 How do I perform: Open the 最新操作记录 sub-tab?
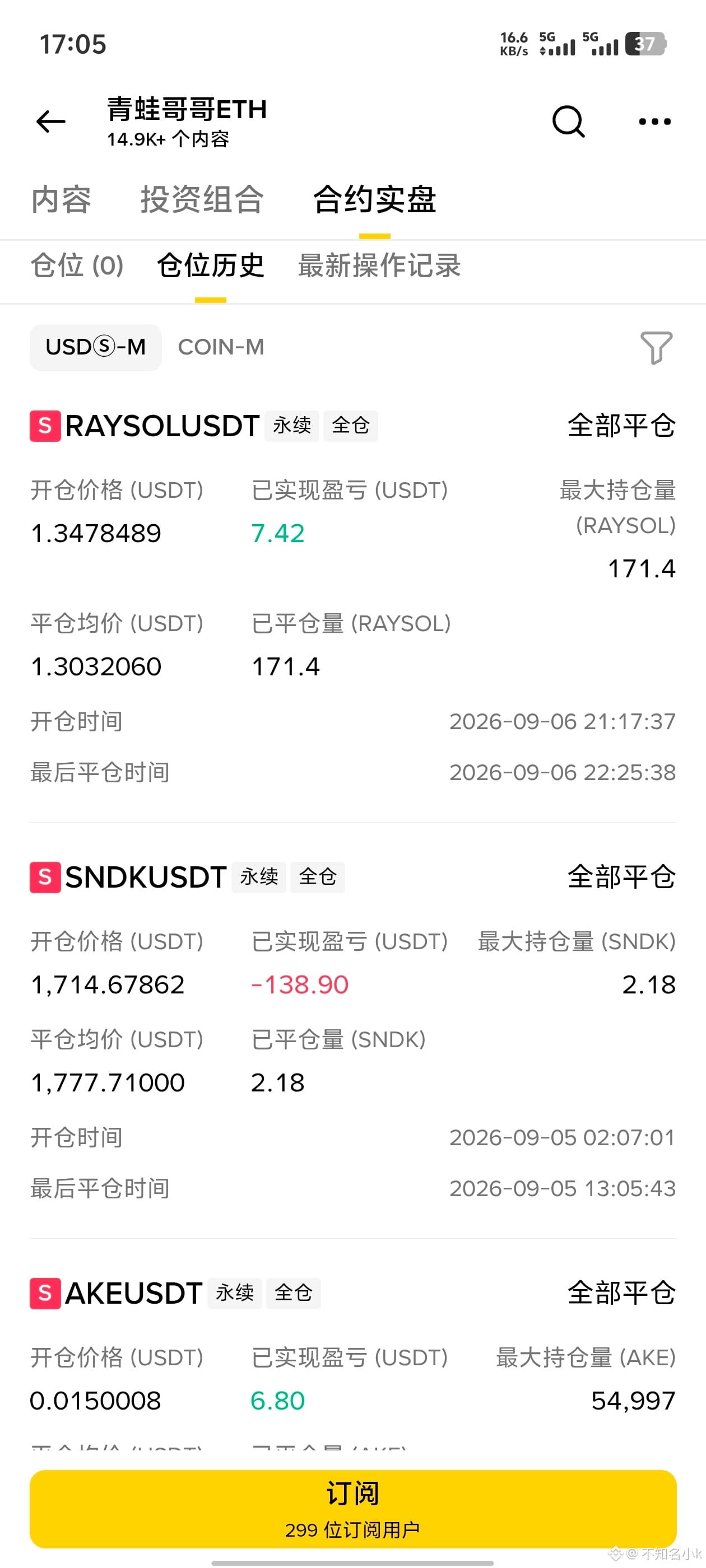pos(379,266)
